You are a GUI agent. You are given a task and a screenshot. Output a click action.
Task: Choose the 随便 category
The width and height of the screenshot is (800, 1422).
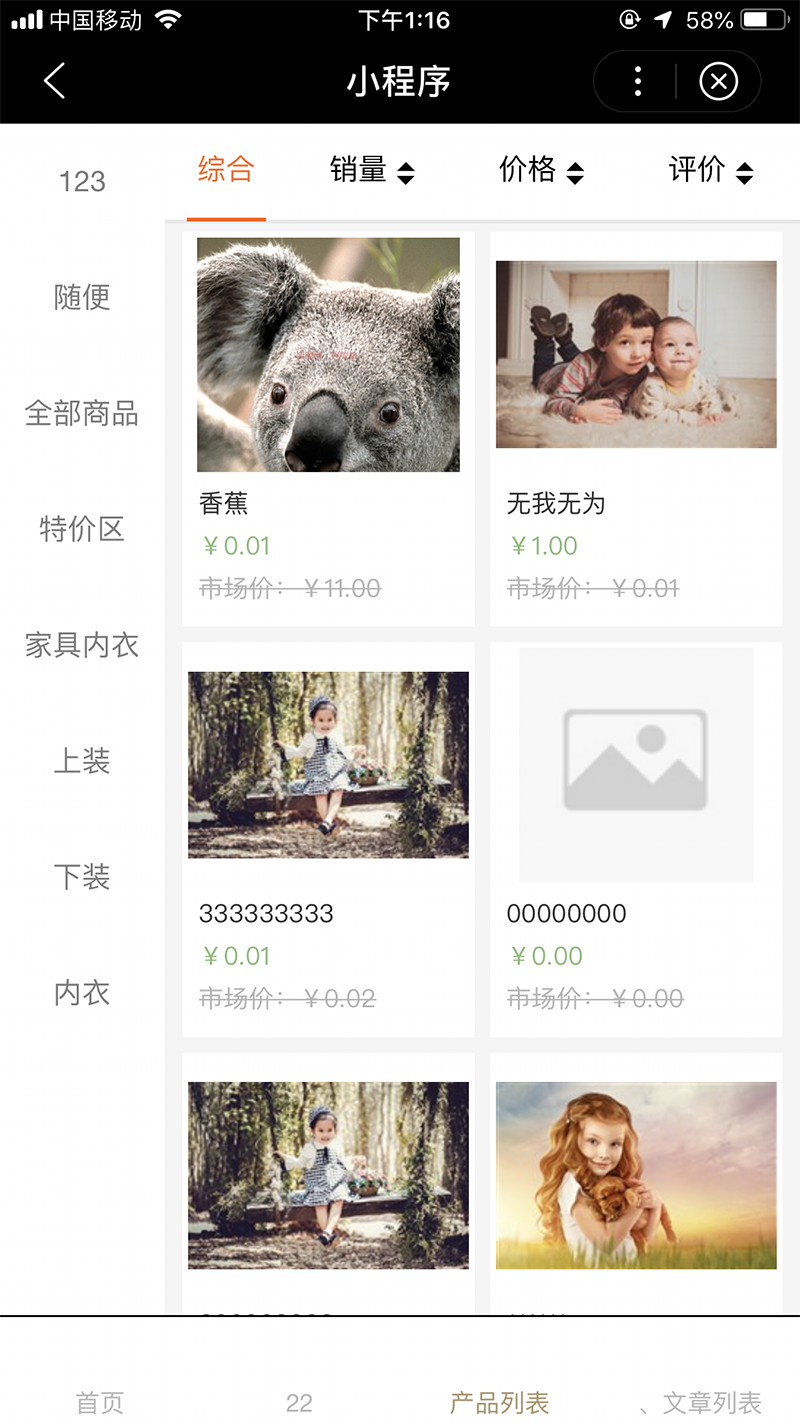coord(82,297)
